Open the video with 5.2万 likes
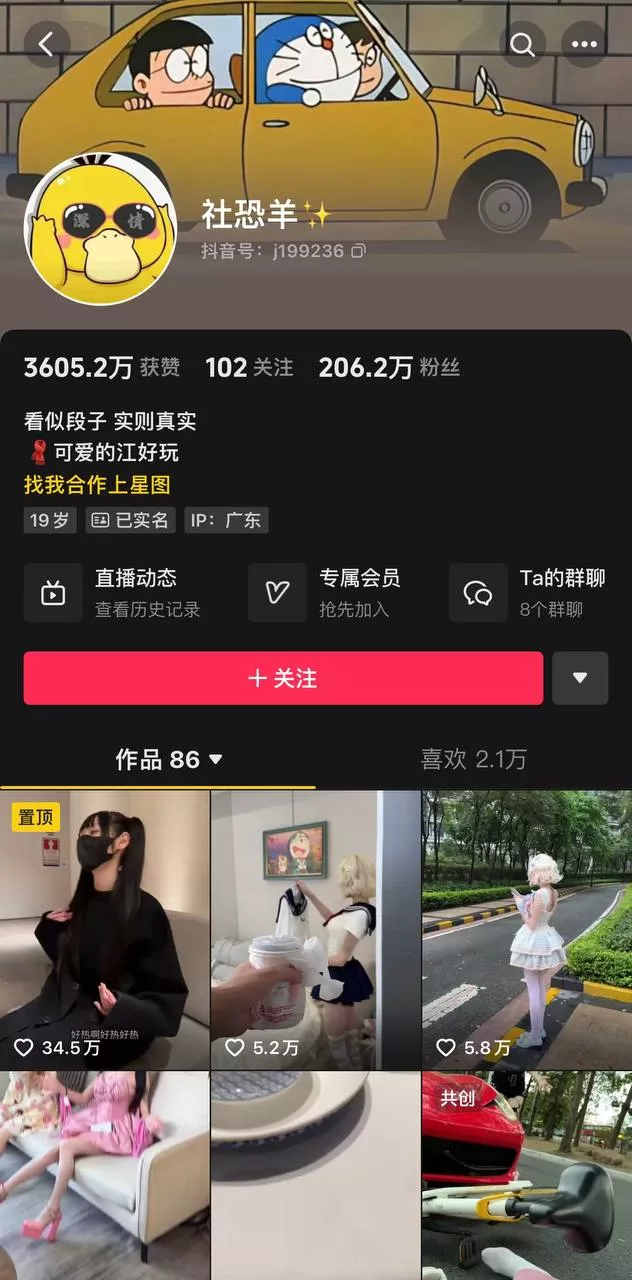 point(315,930)
